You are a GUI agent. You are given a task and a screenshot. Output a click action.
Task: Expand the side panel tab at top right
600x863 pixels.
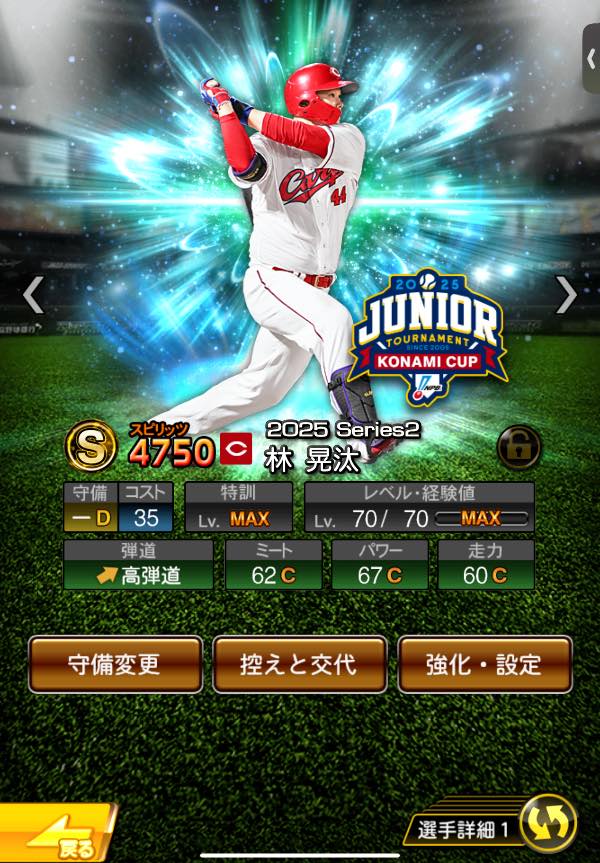point(591,58)
